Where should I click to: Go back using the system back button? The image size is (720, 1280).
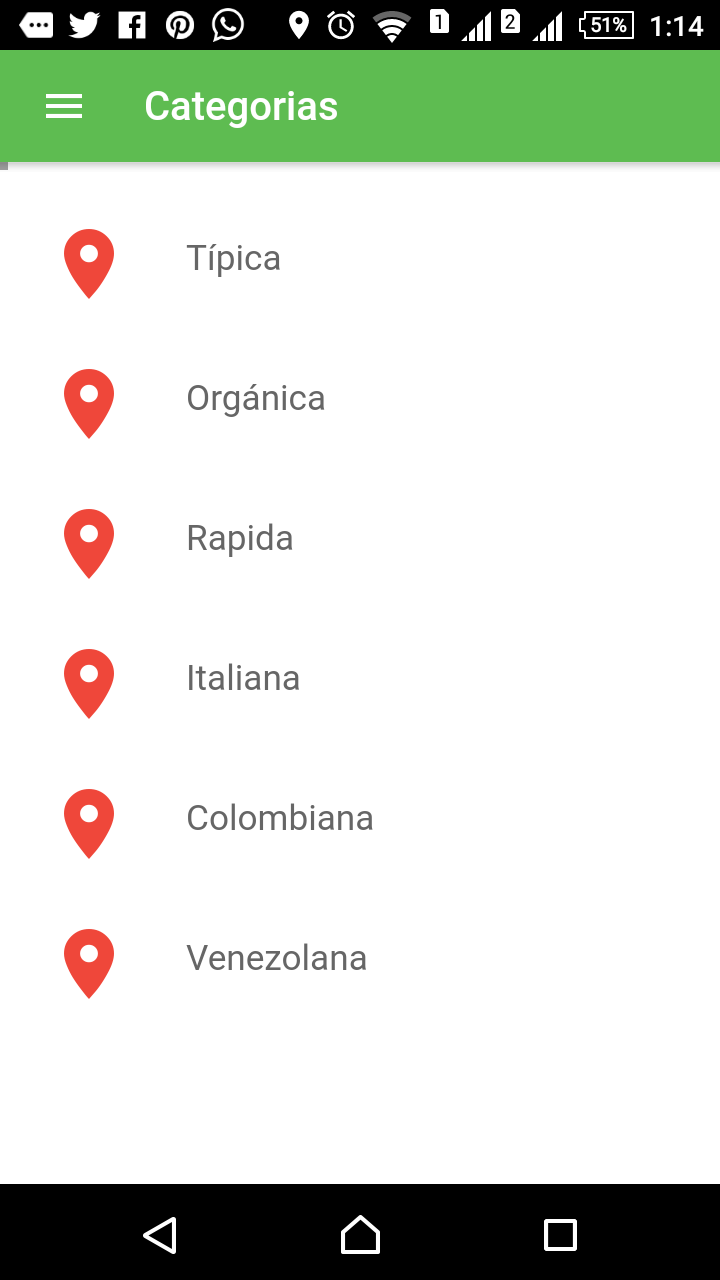pos(160,1235)
